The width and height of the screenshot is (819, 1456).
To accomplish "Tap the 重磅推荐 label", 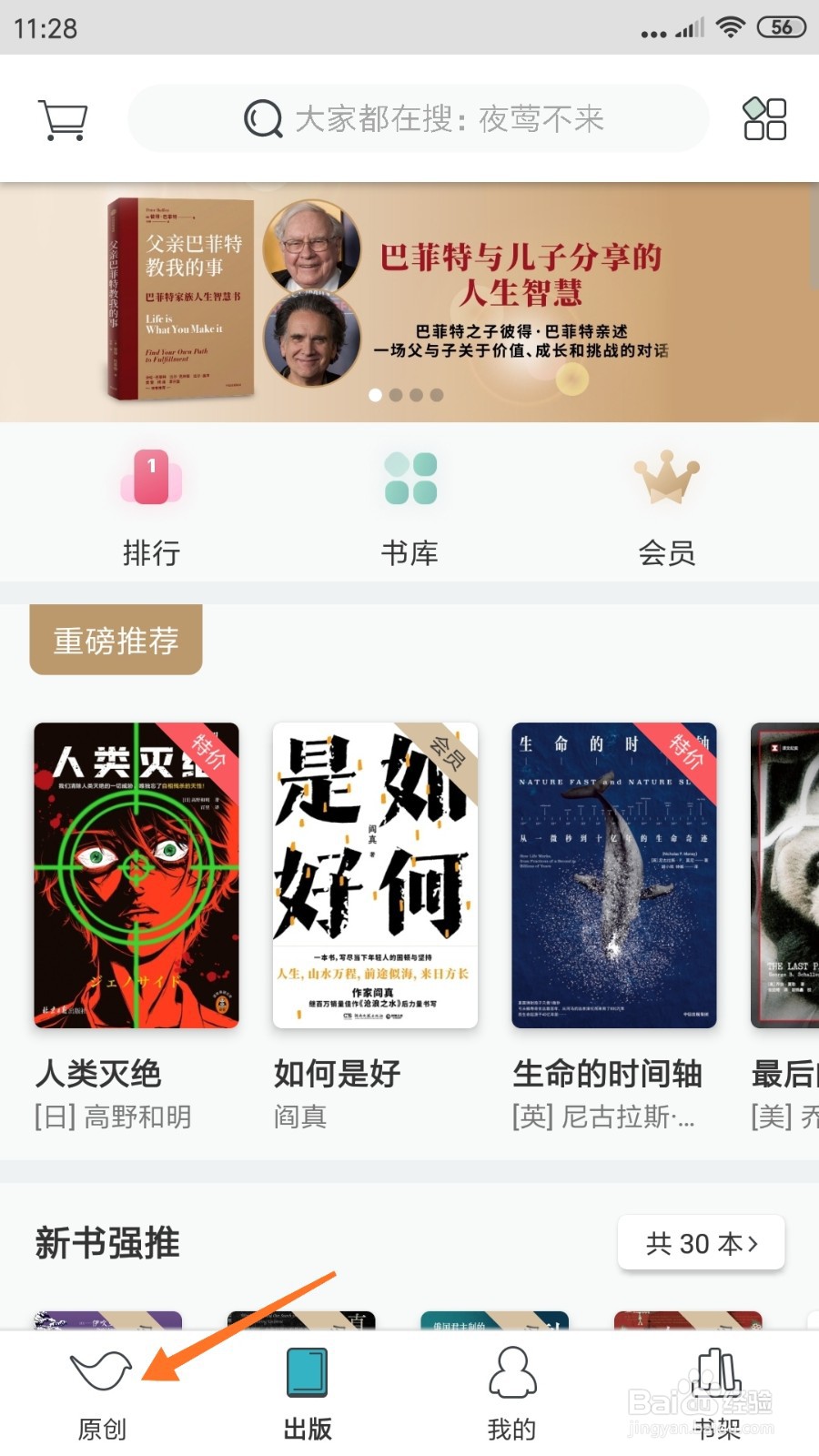I will [115, 639].
